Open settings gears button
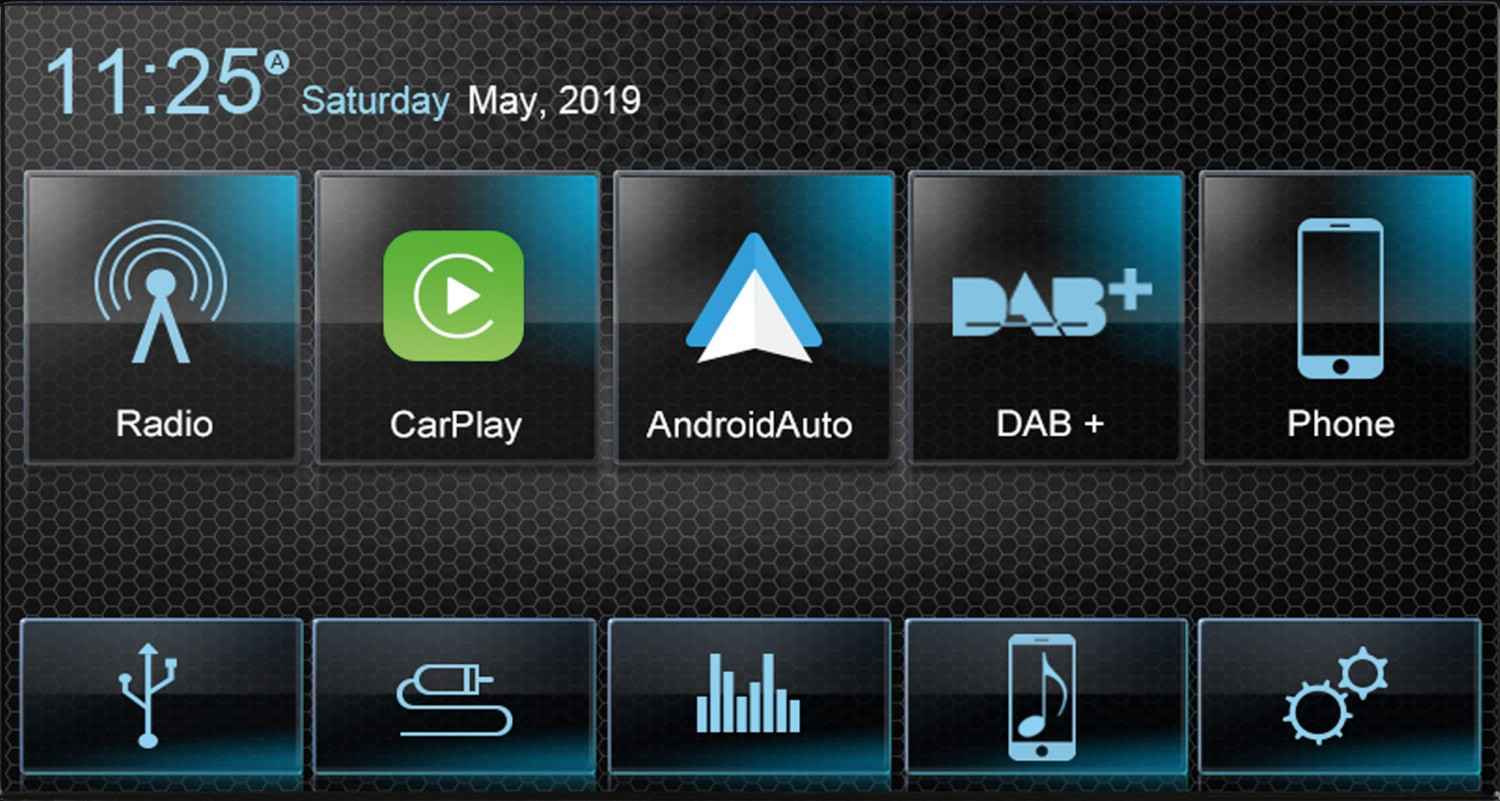This screenshot has height=801, width=1500. coord(1337,695)
